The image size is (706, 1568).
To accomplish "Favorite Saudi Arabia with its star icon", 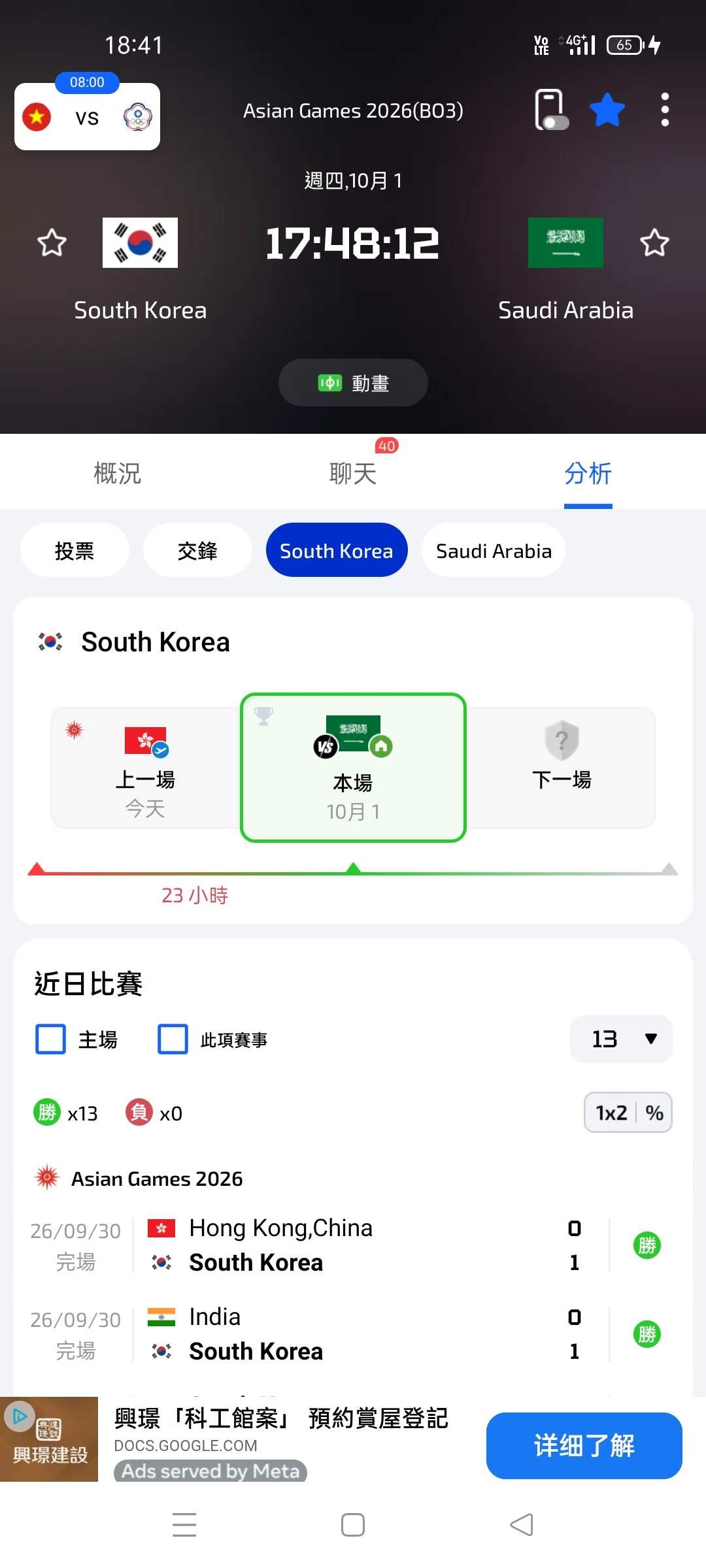I will (x=654, y=243).
